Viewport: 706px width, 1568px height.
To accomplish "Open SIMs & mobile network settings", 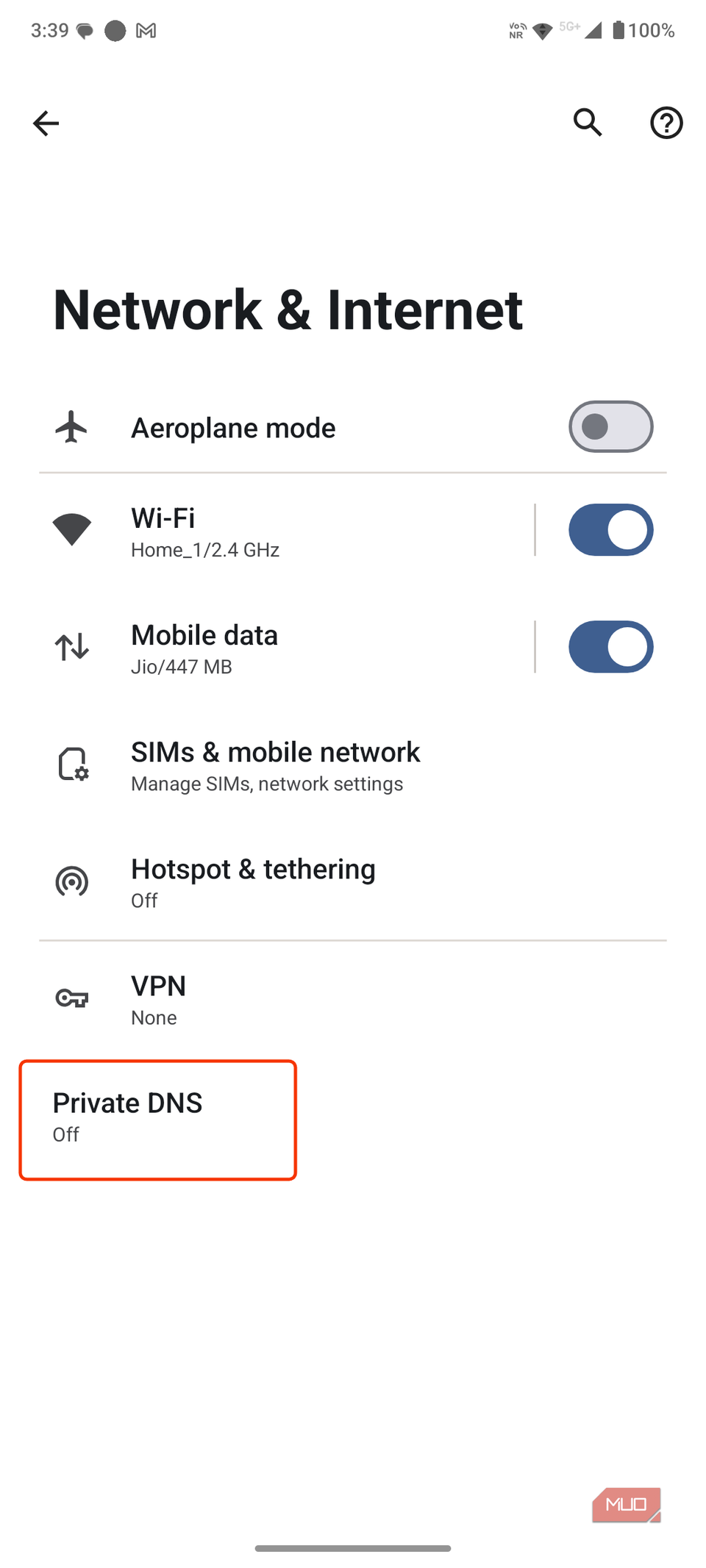I will pos(275,765).
